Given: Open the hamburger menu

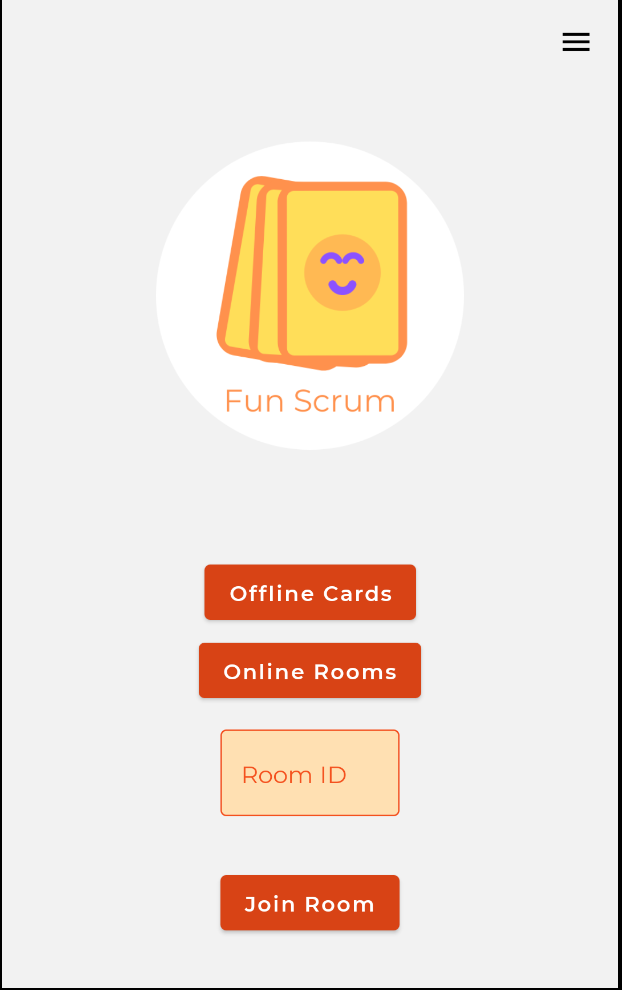Looking at the screenshot, I should coord(576,42).
